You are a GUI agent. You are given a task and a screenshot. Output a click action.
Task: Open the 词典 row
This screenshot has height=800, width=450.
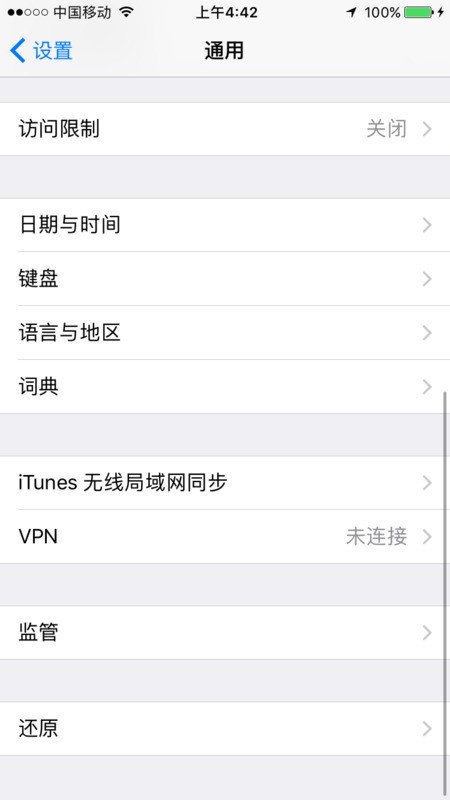[225, 387]
